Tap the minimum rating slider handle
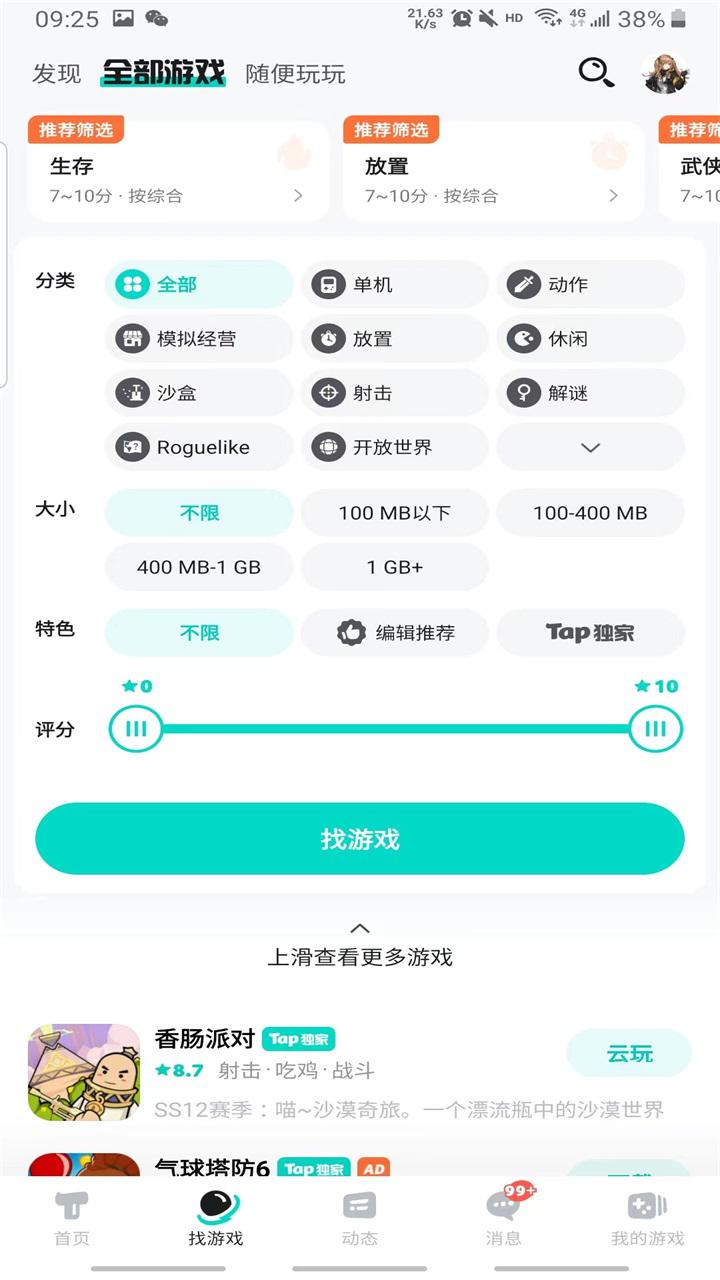The width and height of the screenshot is (720, 1280). (136, 729)
